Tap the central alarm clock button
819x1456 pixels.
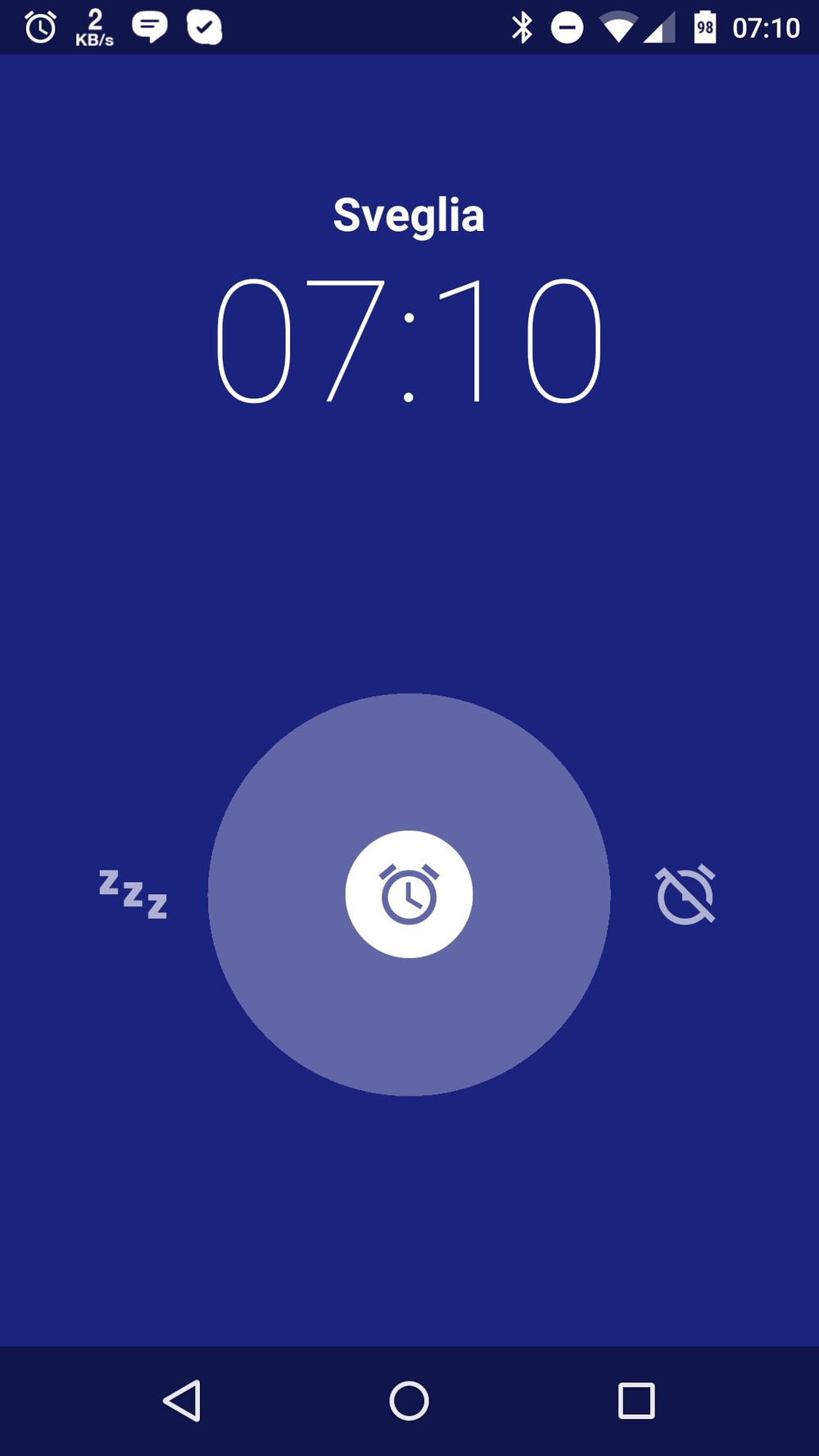click(409, 894)
